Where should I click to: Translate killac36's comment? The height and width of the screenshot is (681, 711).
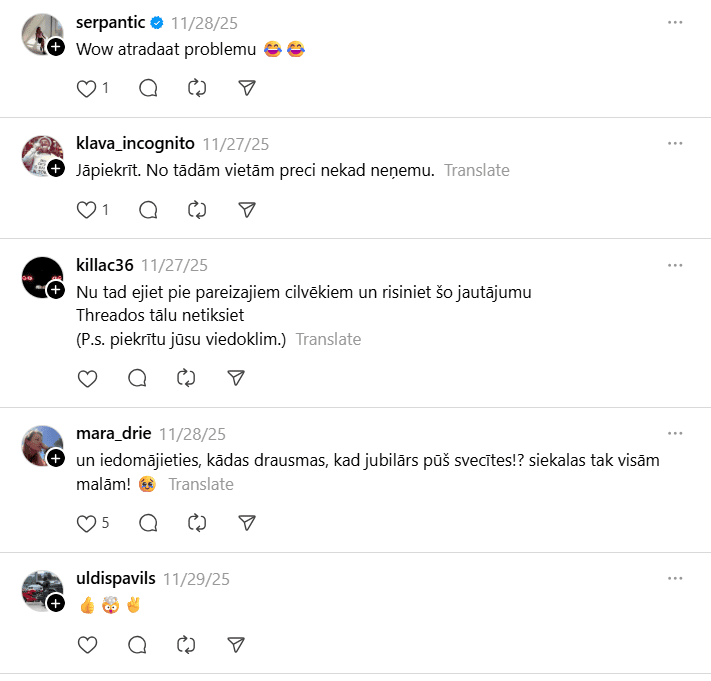pyautogui.click(x=328, y=339)
